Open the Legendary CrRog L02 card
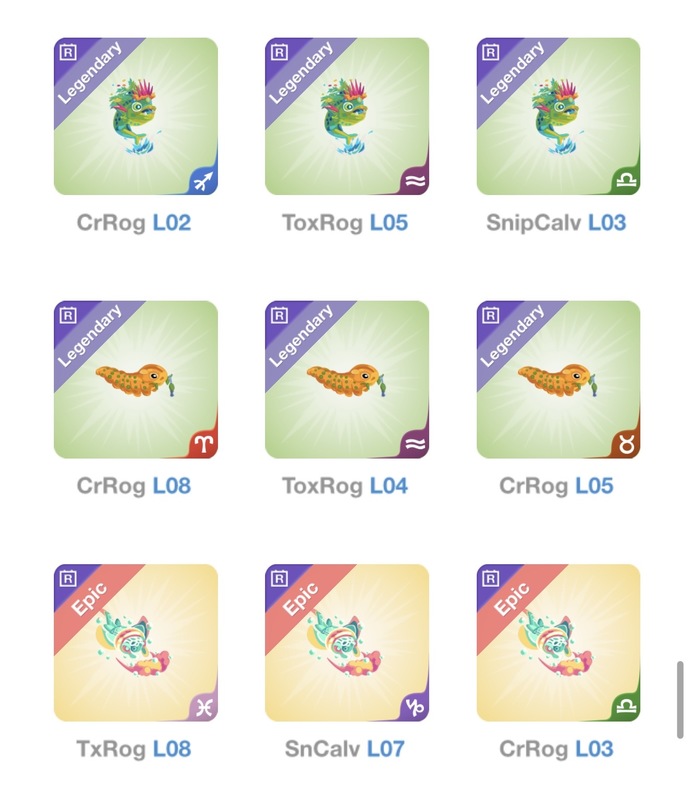The width and height of the screenshot is (690, 800). [x=135, y=116]
